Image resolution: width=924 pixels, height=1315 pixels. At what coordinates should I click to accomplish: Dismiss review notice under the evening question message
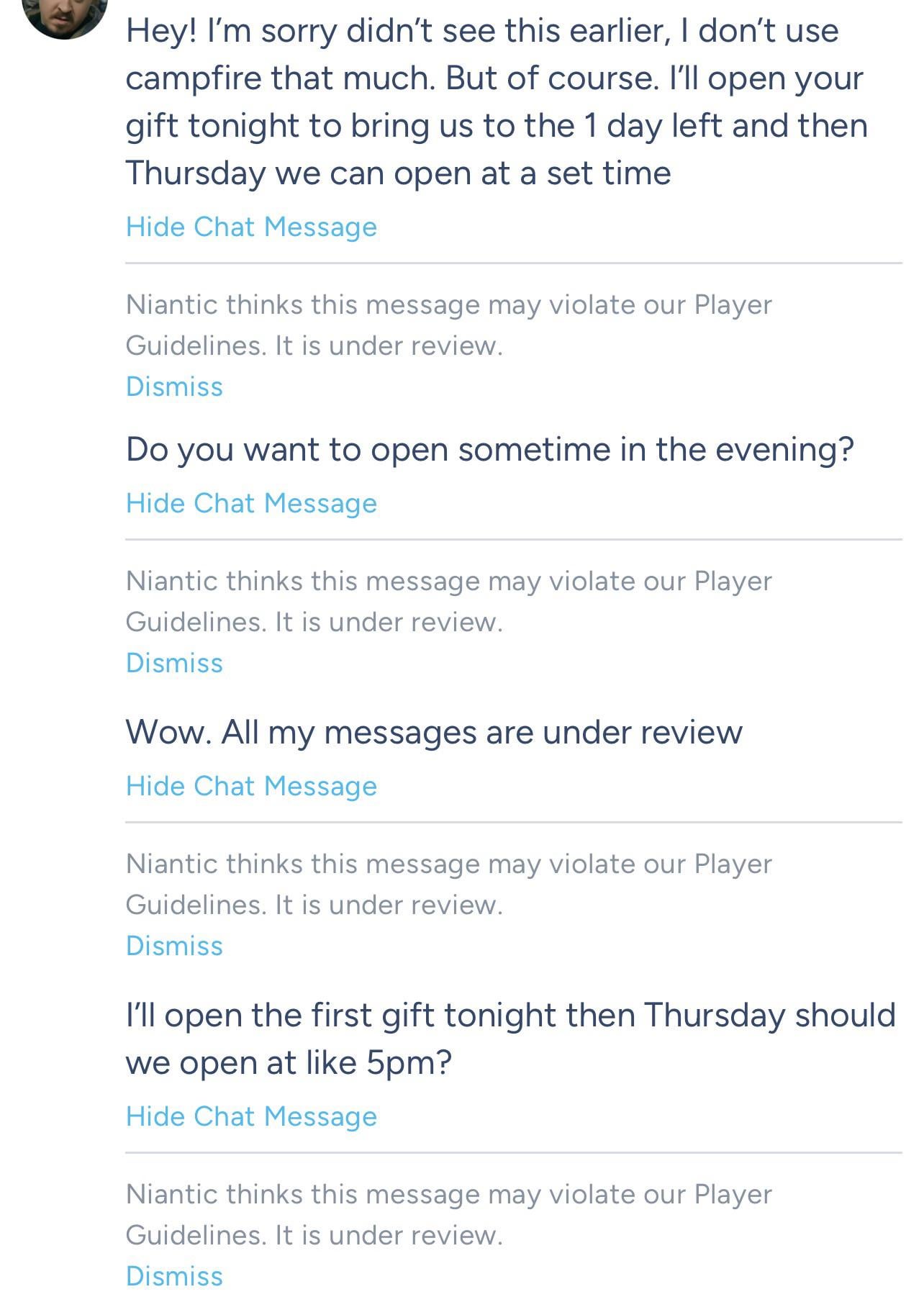(x=174, y=663)
